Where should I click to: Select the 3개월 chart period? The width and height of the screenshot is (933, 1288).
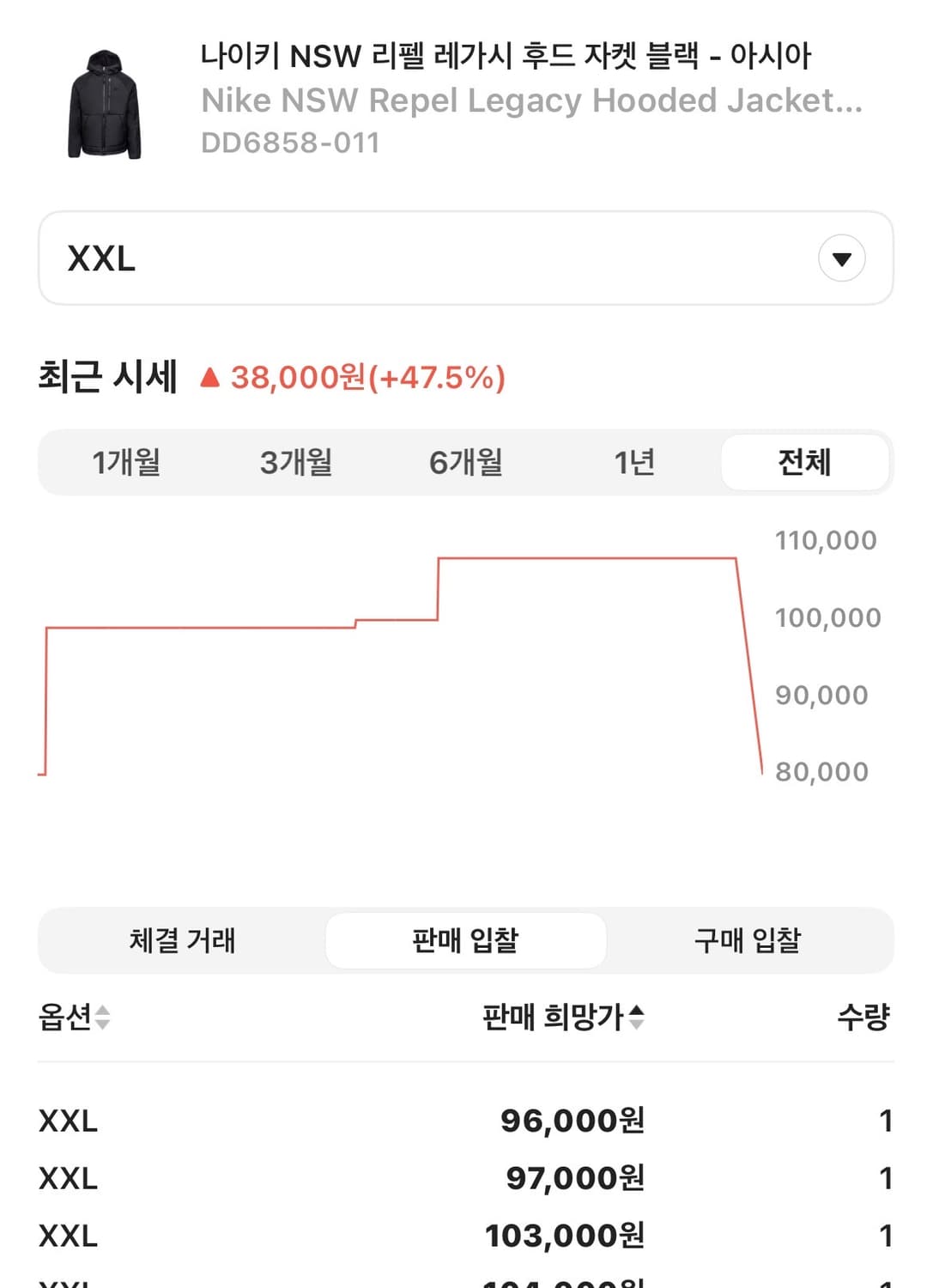tap(295, 462)
